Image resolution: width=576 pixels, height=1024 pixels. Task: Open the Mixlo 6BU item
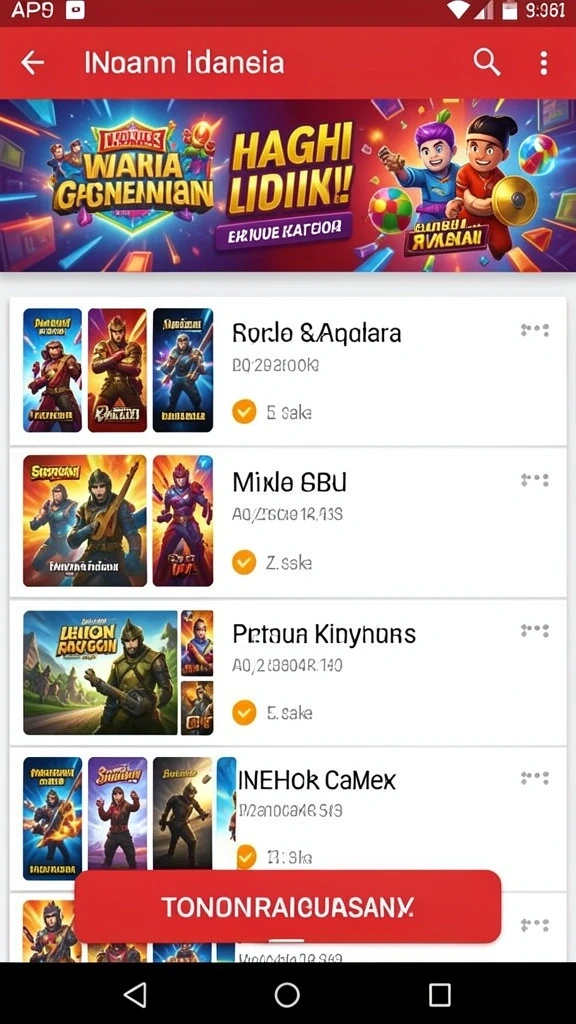(x=288, y=522)
